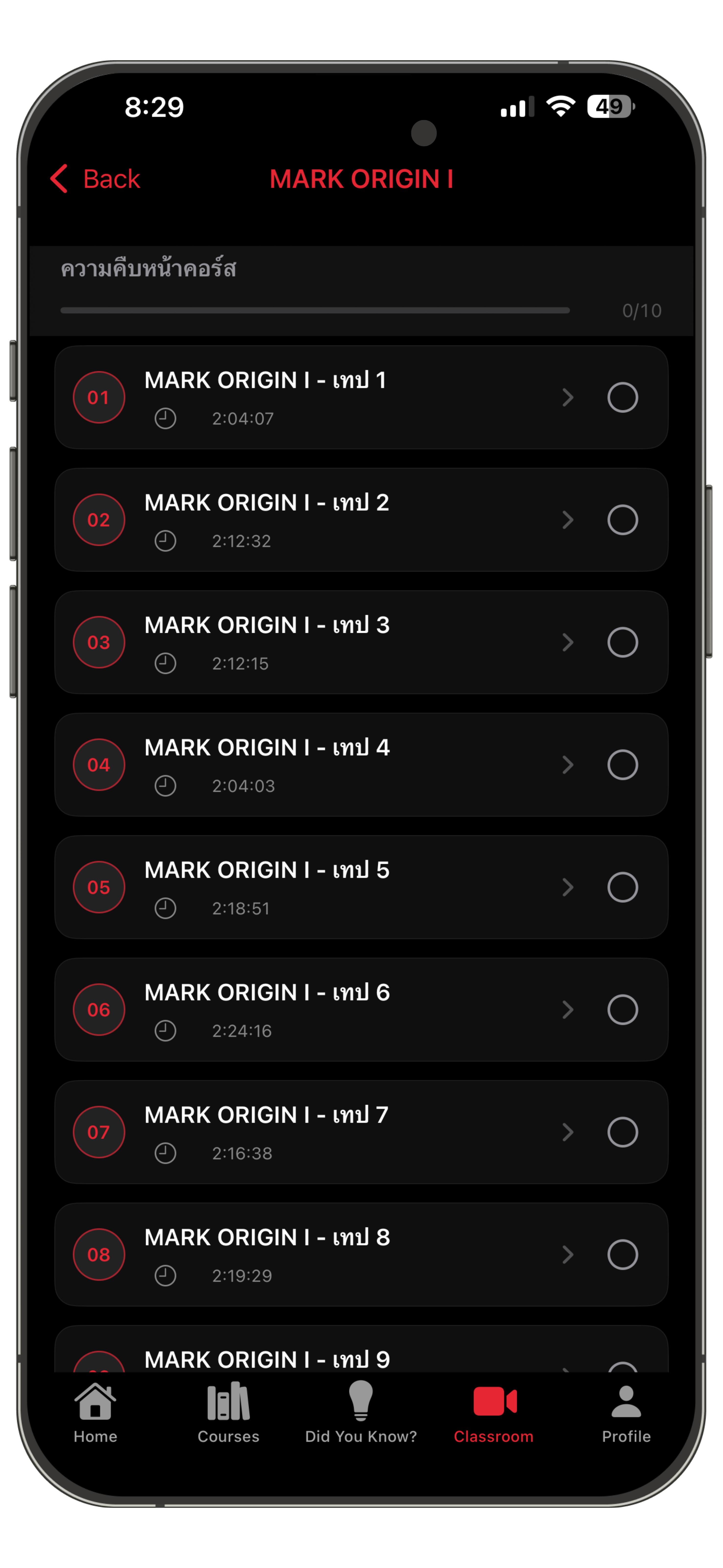Expand MARK ORIGIN I - เทป 2 via chevron
This screenshot has height=1568, width=723.
coord(568,520)
